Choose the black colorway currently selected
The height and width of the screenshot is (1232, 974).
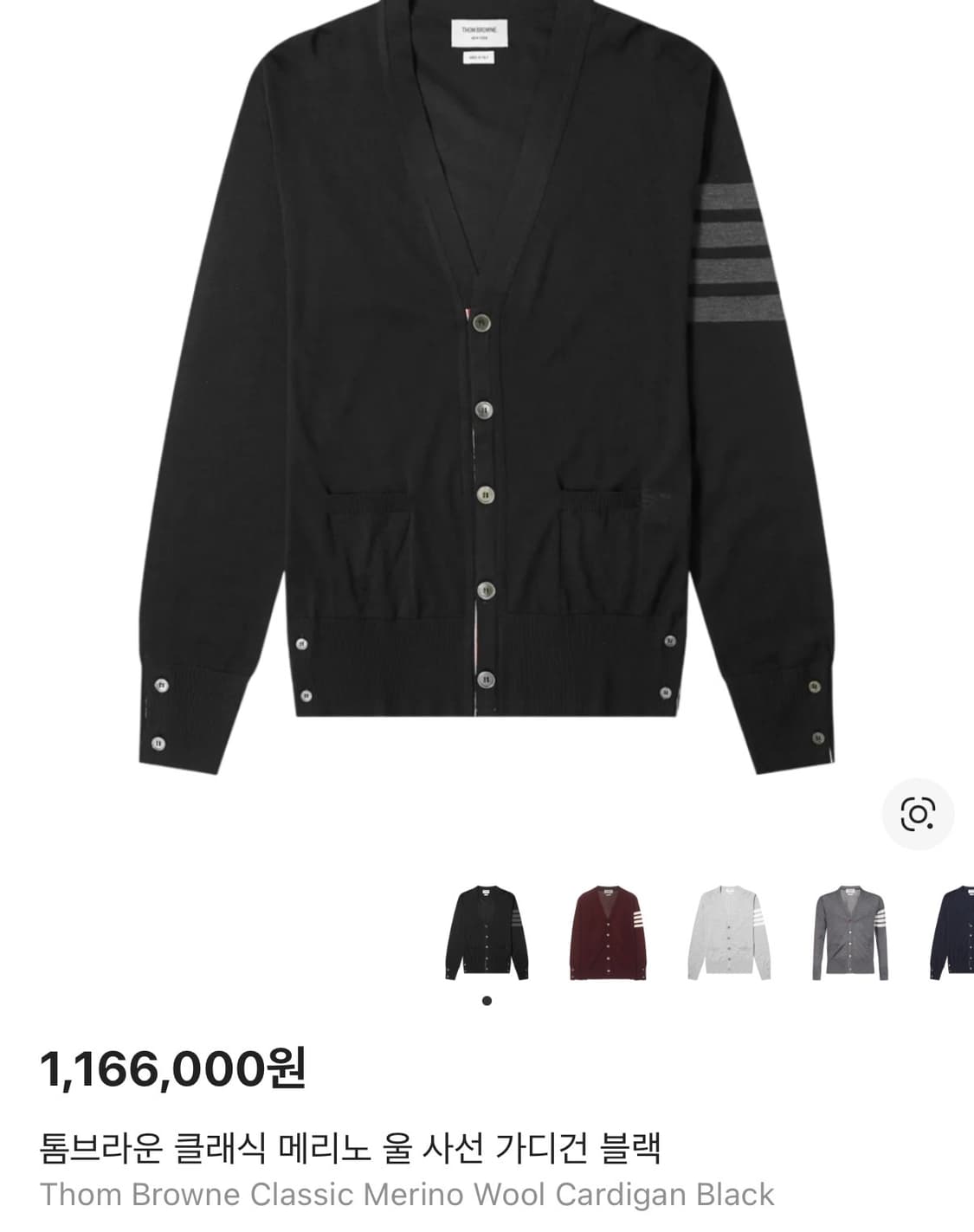(x=489, y=932)
